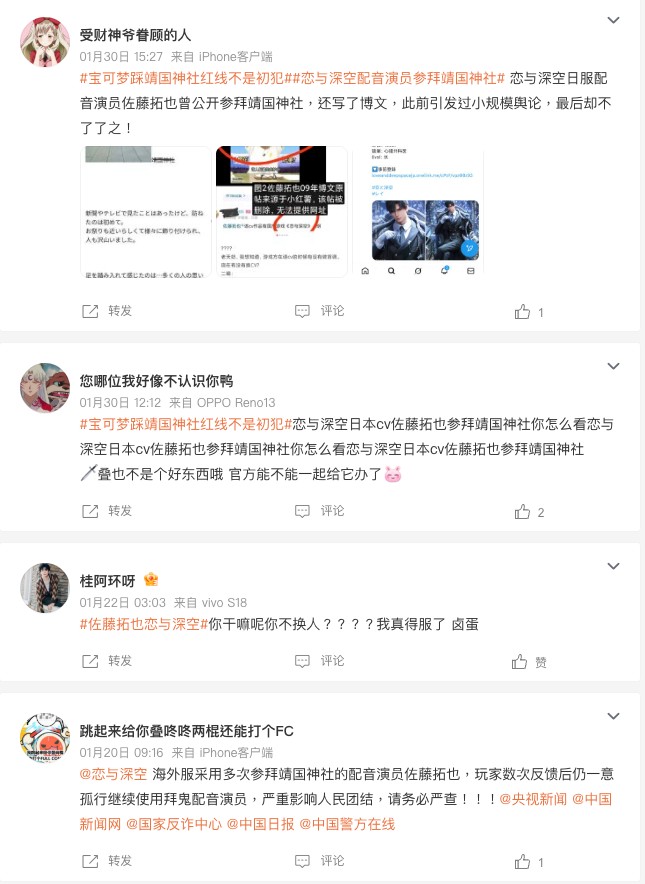
Task: Repost 桂阿环呀's post
Action: [107, 661]
